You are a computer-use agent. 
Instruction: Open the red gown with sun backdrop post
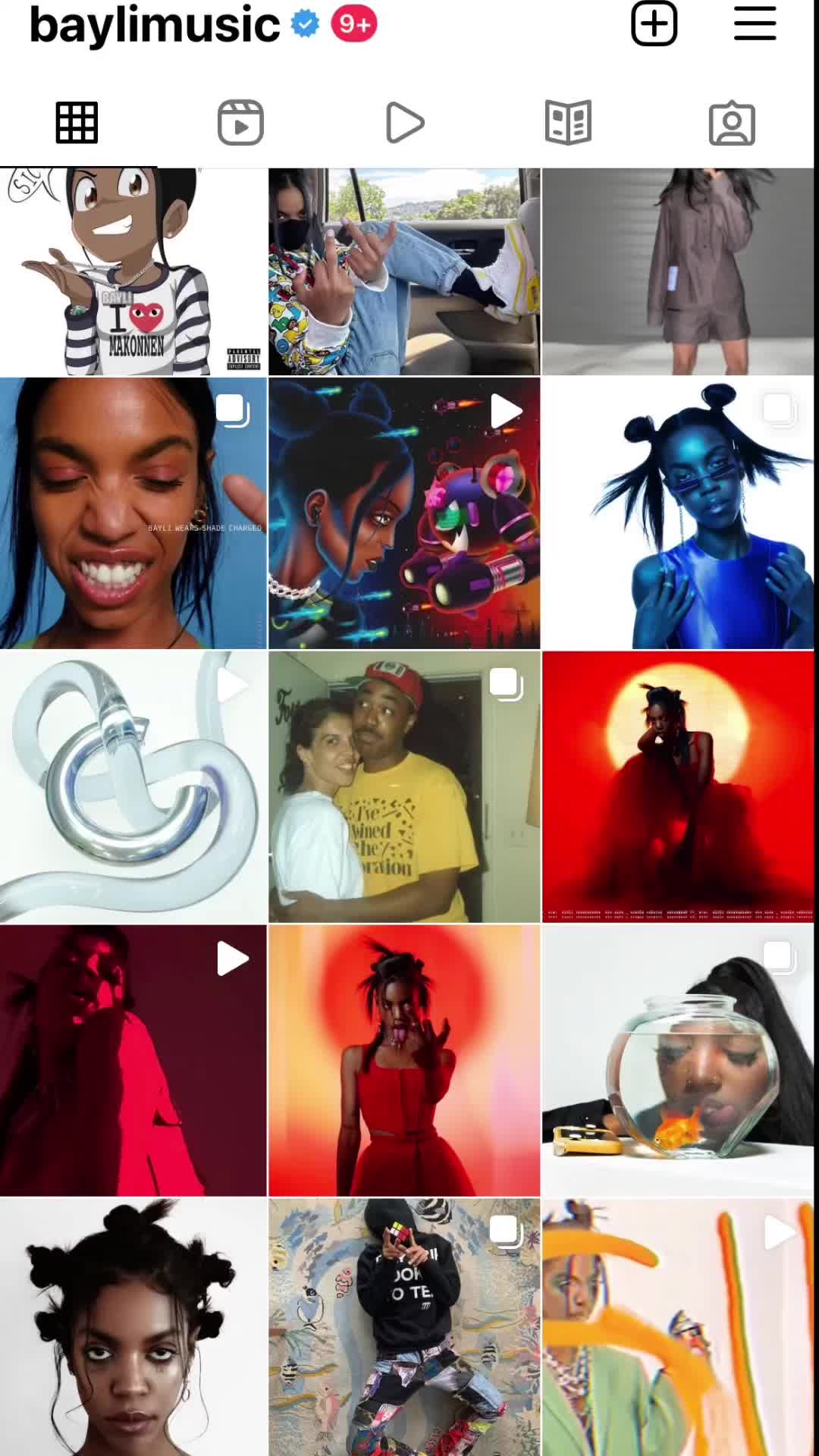tap(678, 786)
